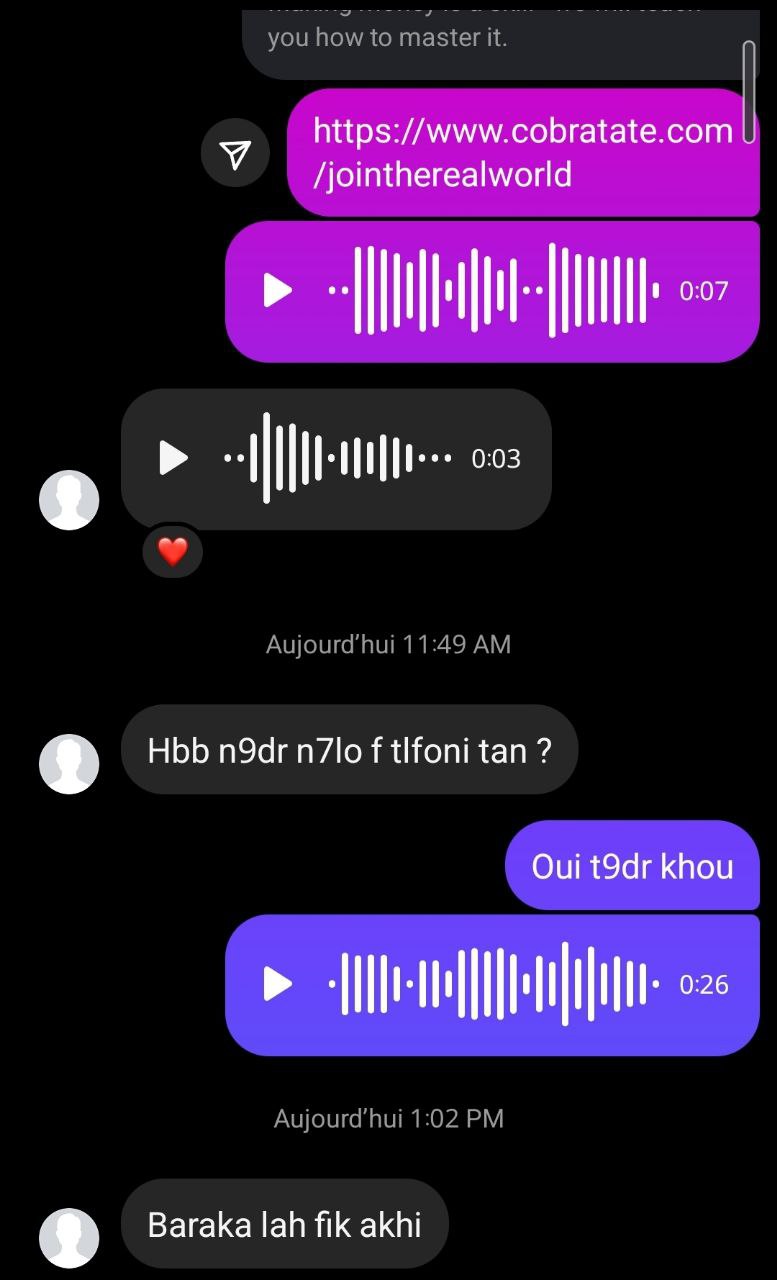
Task: Select the 'Aujourd'hui 11:49 AM' timestamp
Action: (x=388, y=644)
